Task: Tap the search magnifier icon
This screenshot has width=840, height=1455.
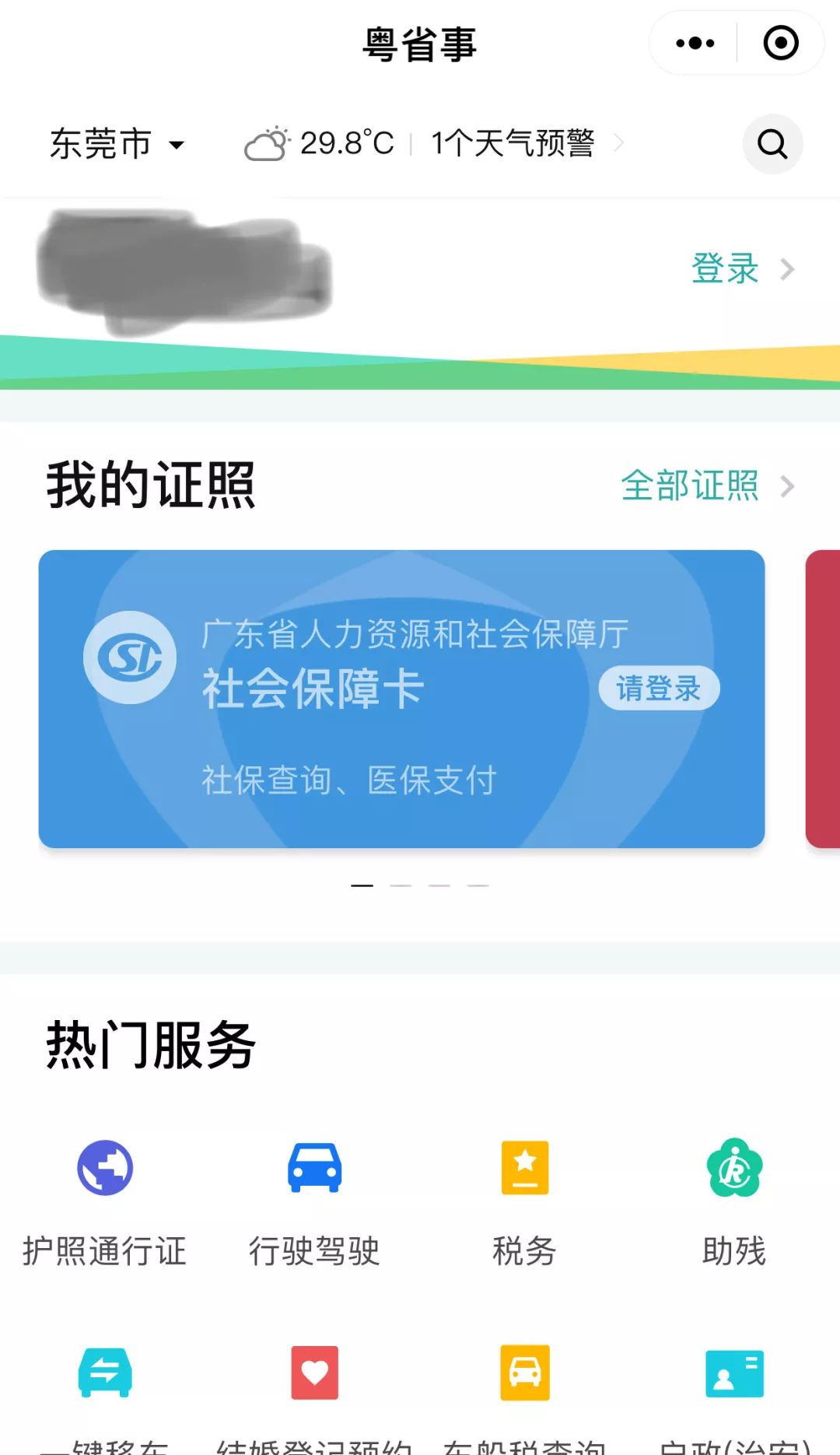Action: pyautogui.click(x=772, y=144)
